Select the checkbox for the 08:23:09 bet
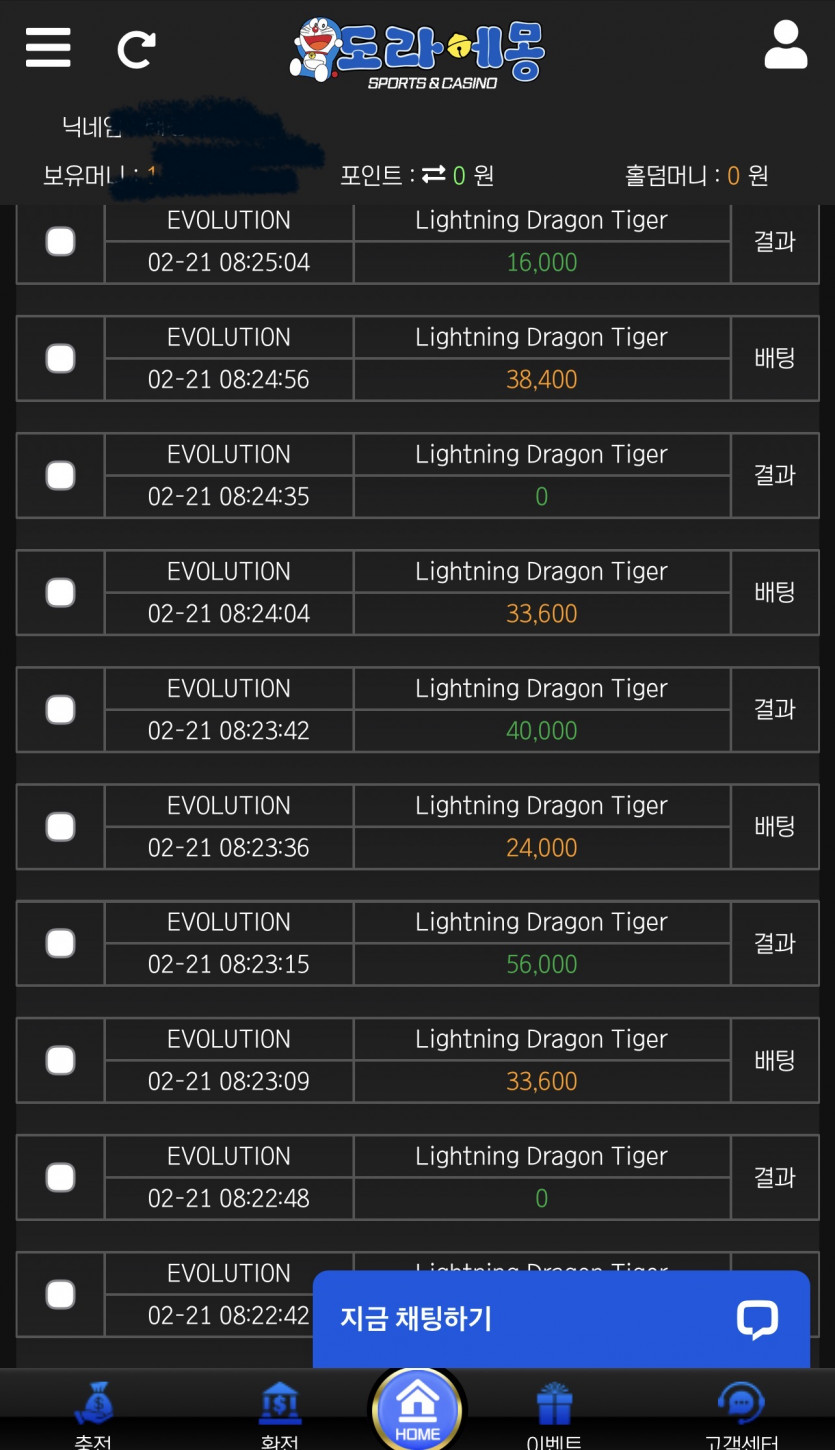 61,1060
